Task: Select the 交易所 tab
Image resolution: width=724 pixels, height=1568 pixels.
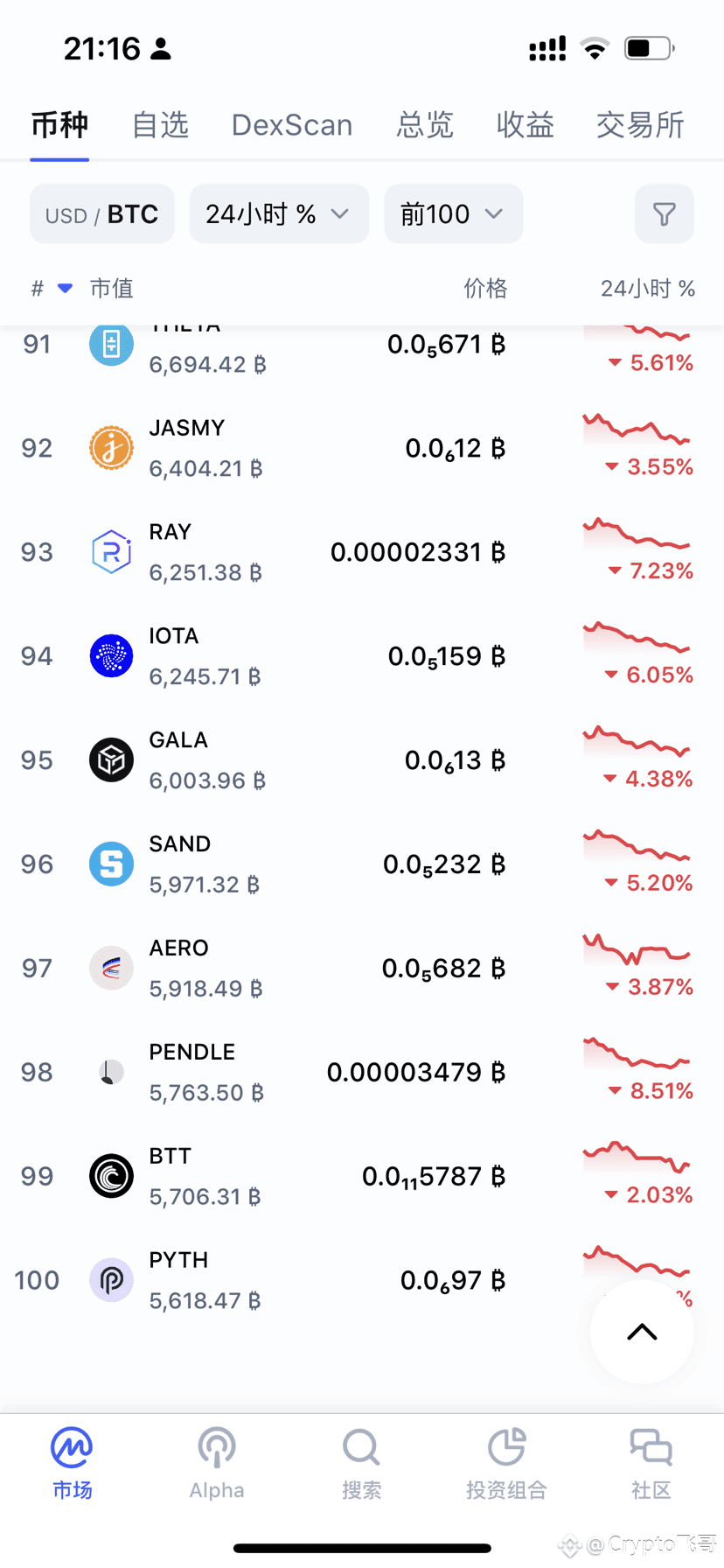Action: (639, 125)
